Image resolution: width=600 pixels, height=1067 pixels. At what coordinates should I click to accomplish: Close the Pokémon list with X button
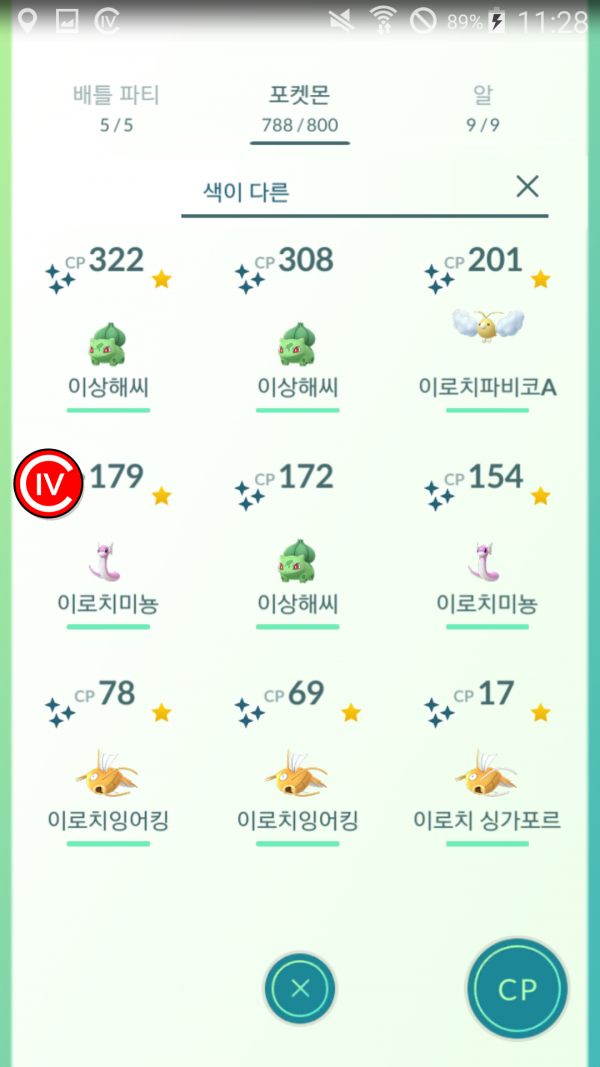point(300,989)
